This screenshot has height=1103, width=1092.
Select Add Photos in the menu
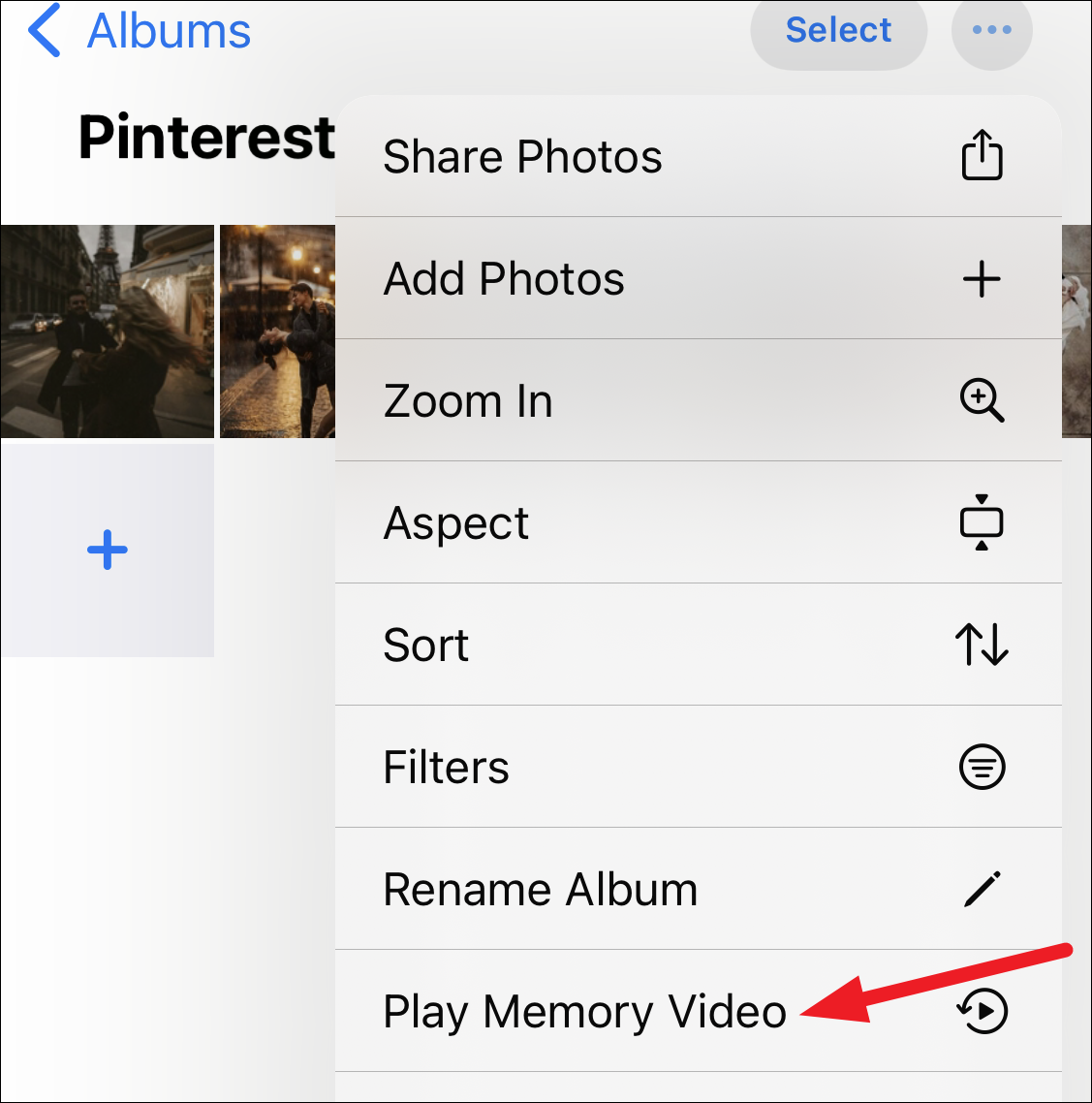(699, 278)
